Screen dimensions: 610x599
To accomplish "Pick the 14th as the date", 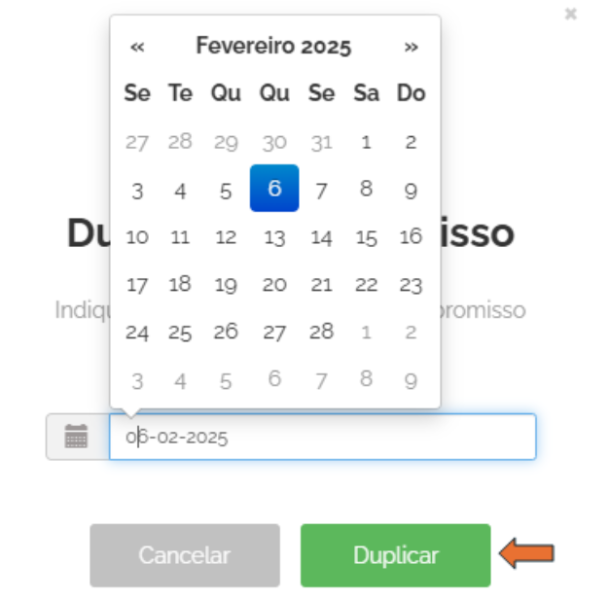I will click(x=321, y=237).
